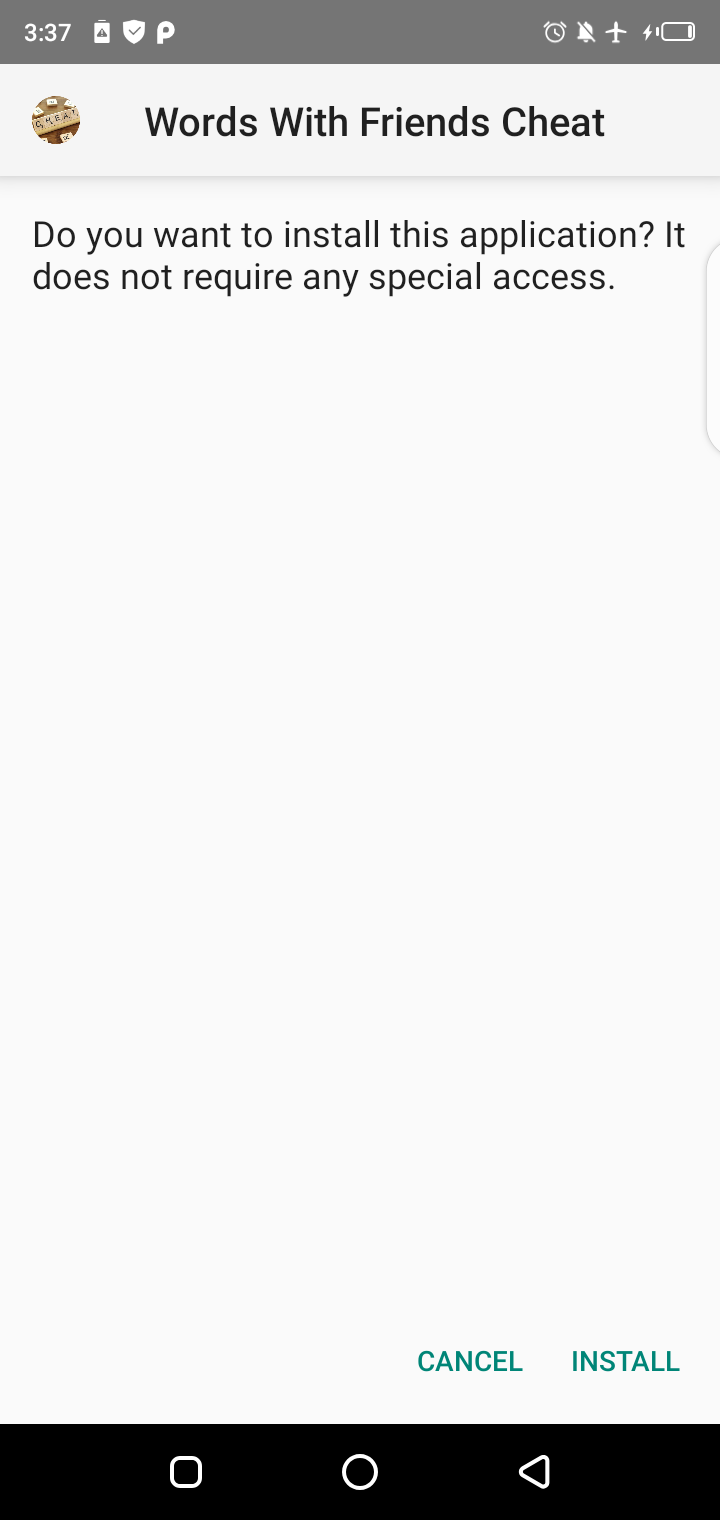This screenshot has height=1520, width=720.
Task: Go to the home screen
Action: point(360,1471)
